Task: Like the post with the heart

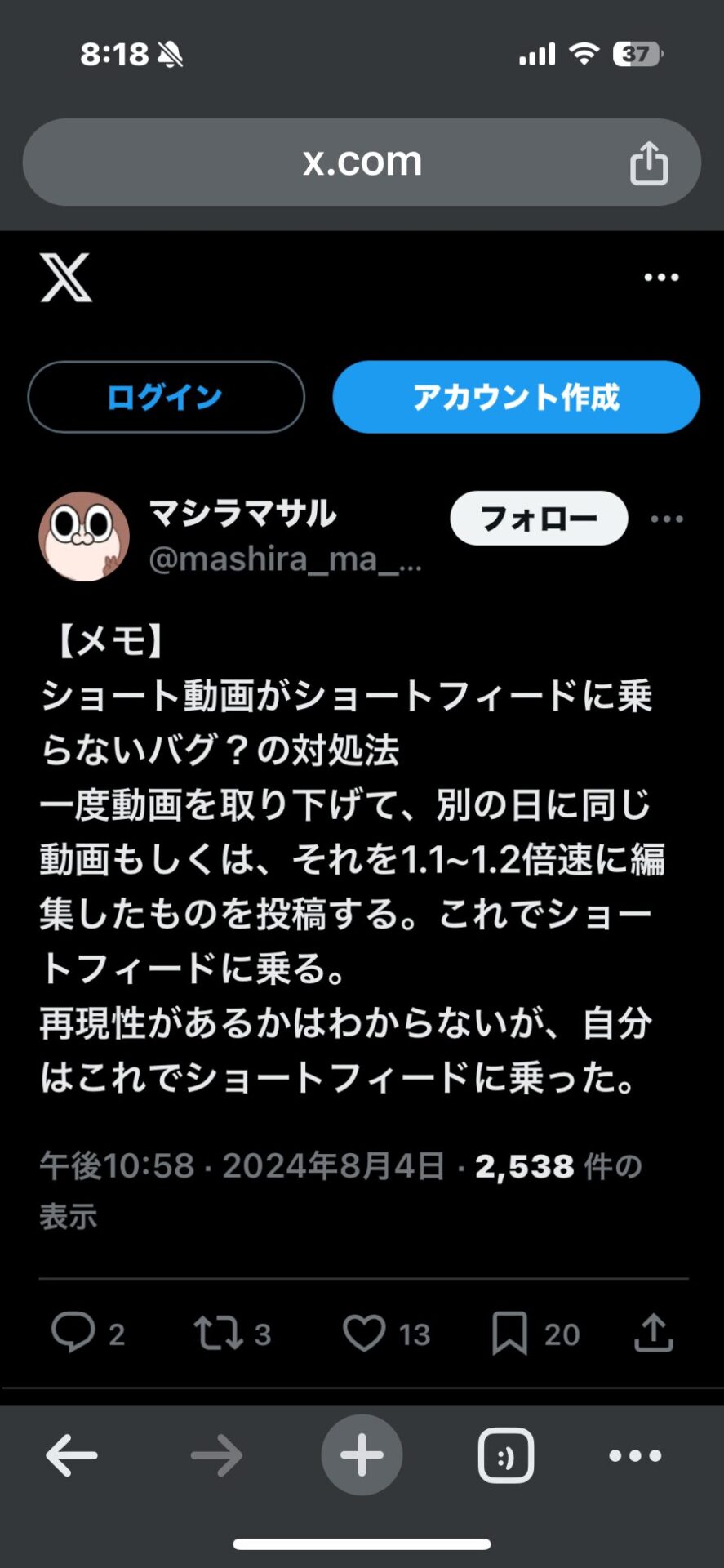Action: (364, 1333)
